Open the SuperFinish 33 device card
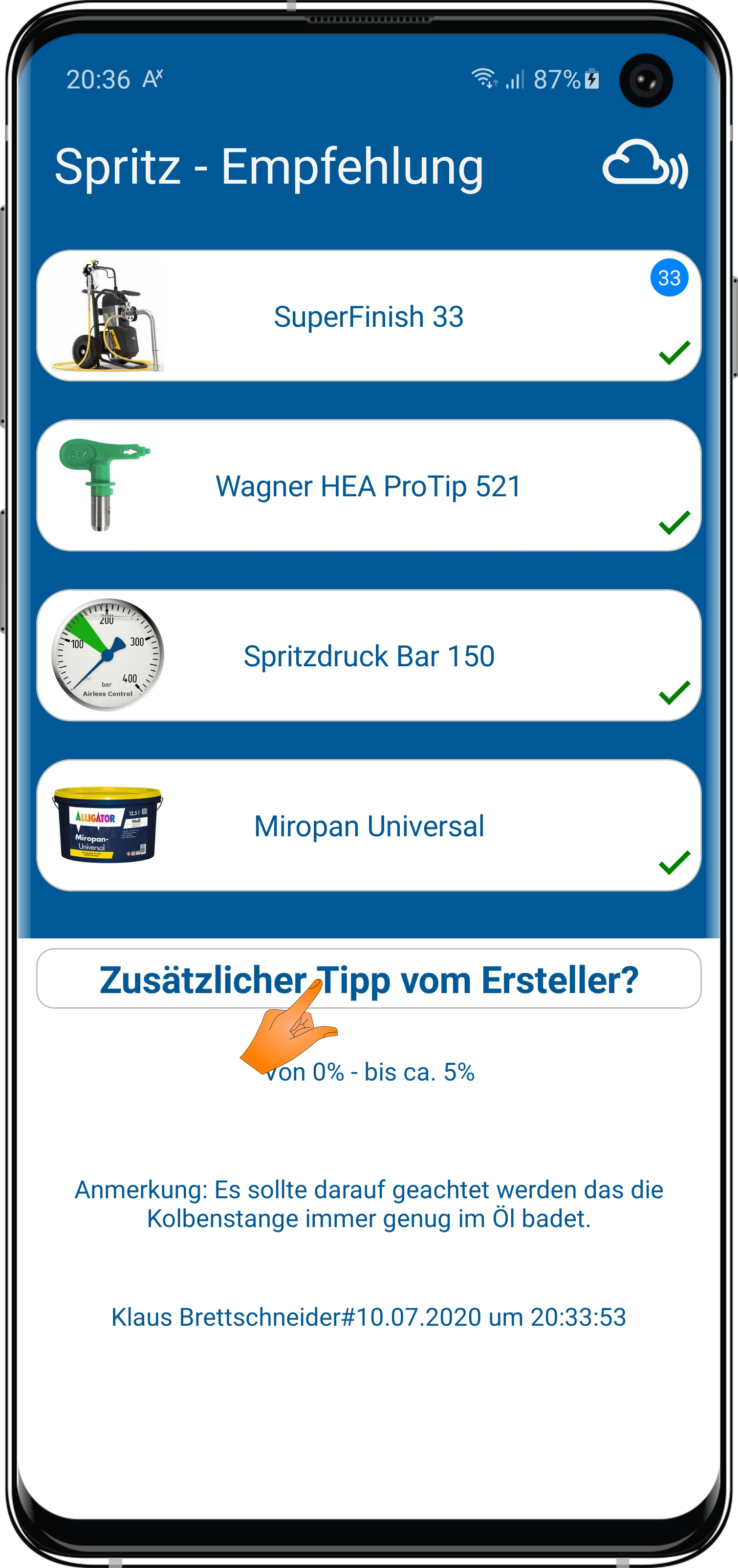 pyautogui.click(x=369, y=316)
